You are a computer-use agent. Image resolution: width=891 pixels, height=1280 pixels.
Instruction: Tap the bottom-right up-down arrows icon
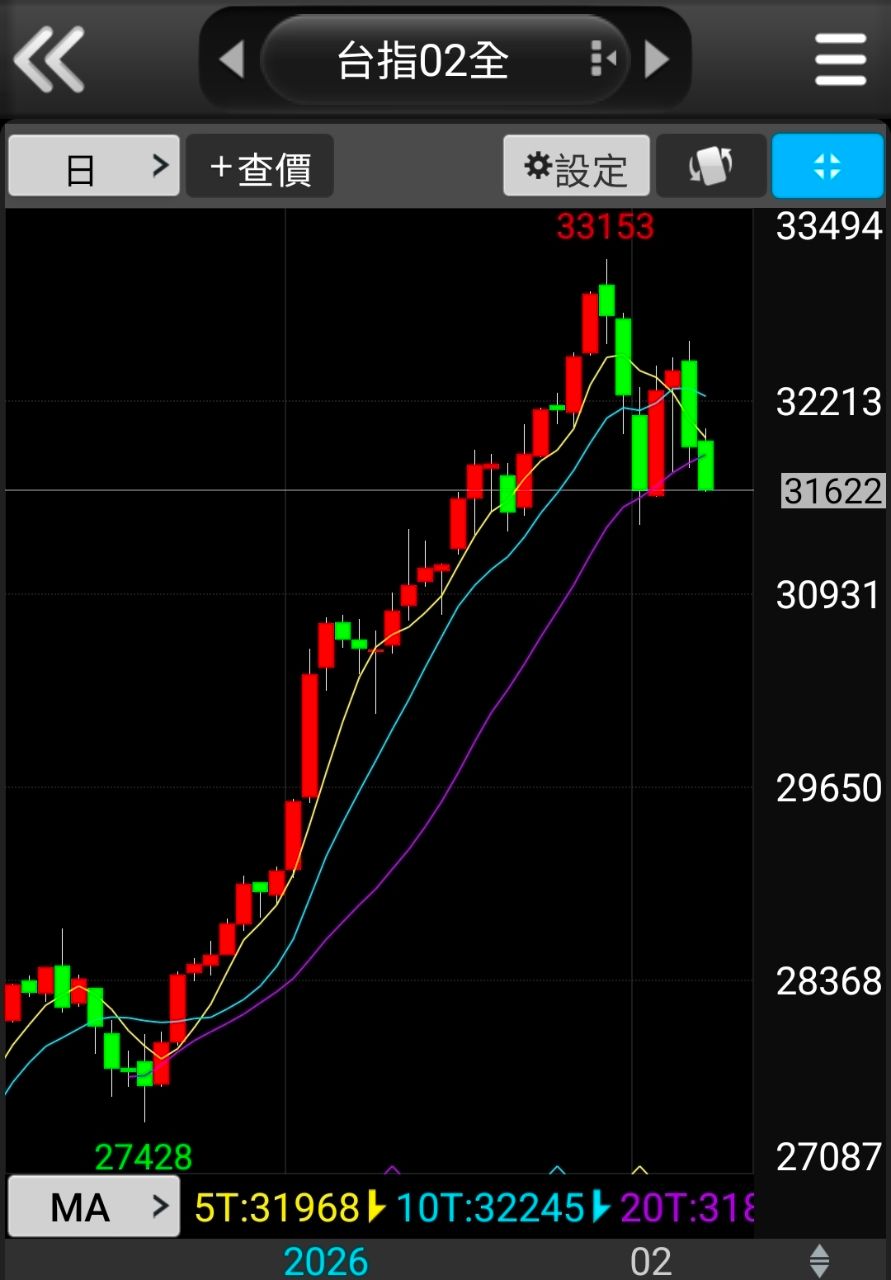819,1260
